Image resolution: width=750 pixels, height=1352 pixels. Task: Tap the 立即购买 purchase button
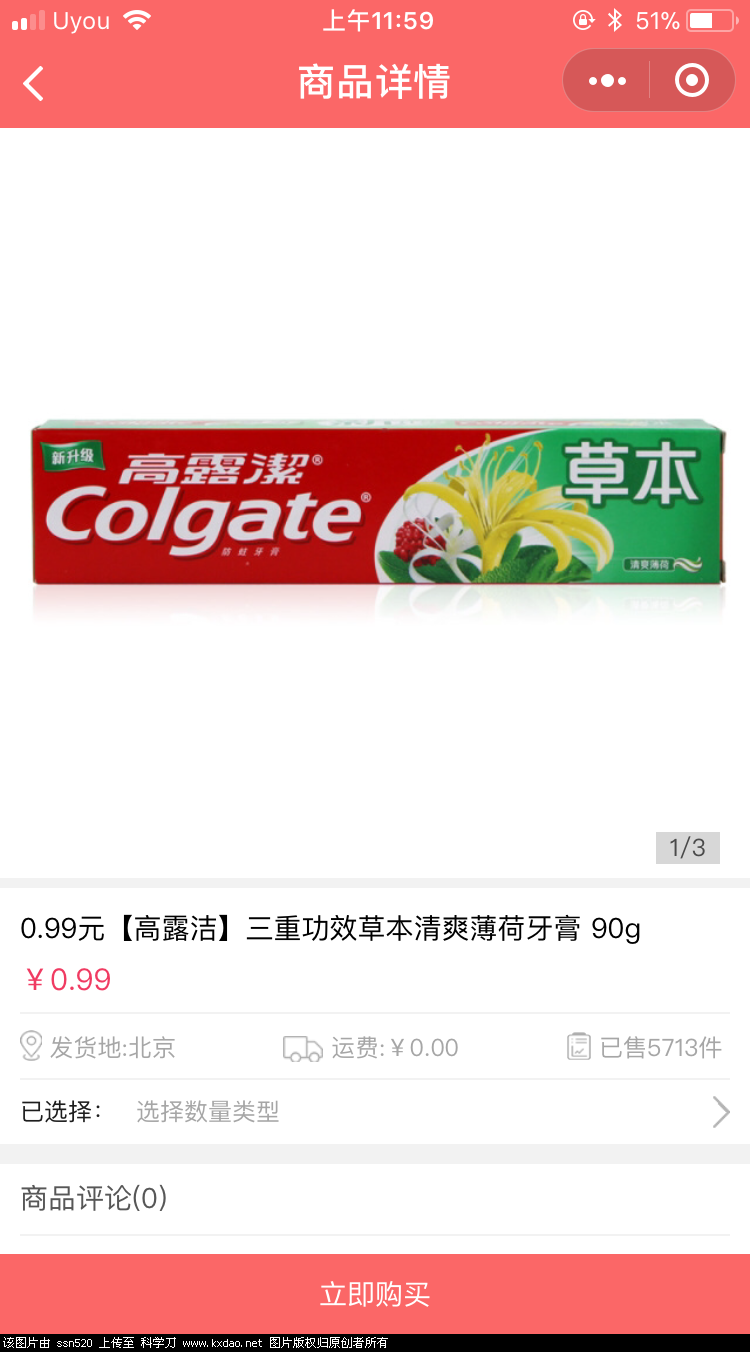374,1293
